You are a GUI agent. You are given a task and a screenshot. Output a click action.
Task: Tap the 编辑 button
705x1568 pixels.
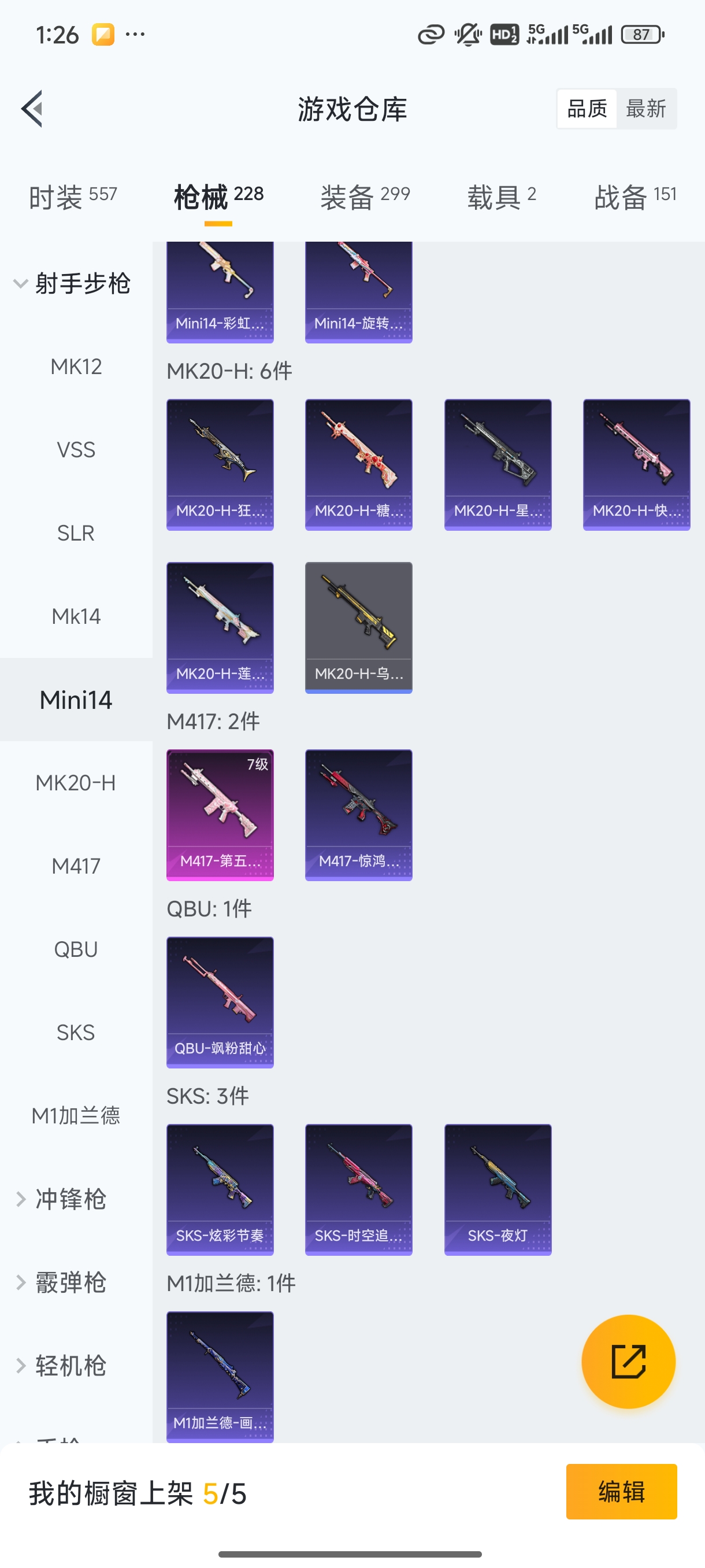point(621,1491)
